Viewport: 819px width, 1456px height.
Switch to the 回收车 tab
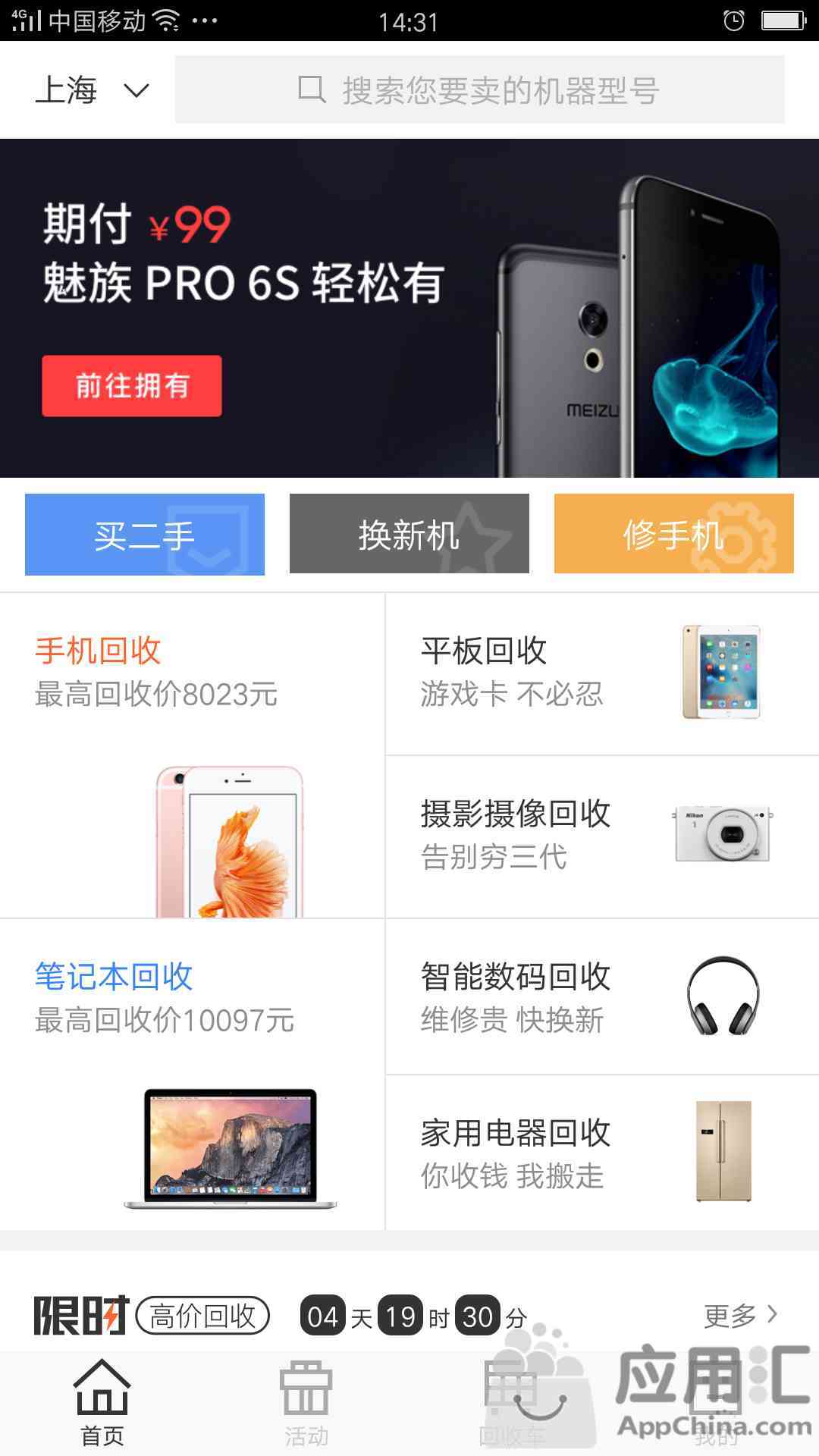coord(512,1403)
